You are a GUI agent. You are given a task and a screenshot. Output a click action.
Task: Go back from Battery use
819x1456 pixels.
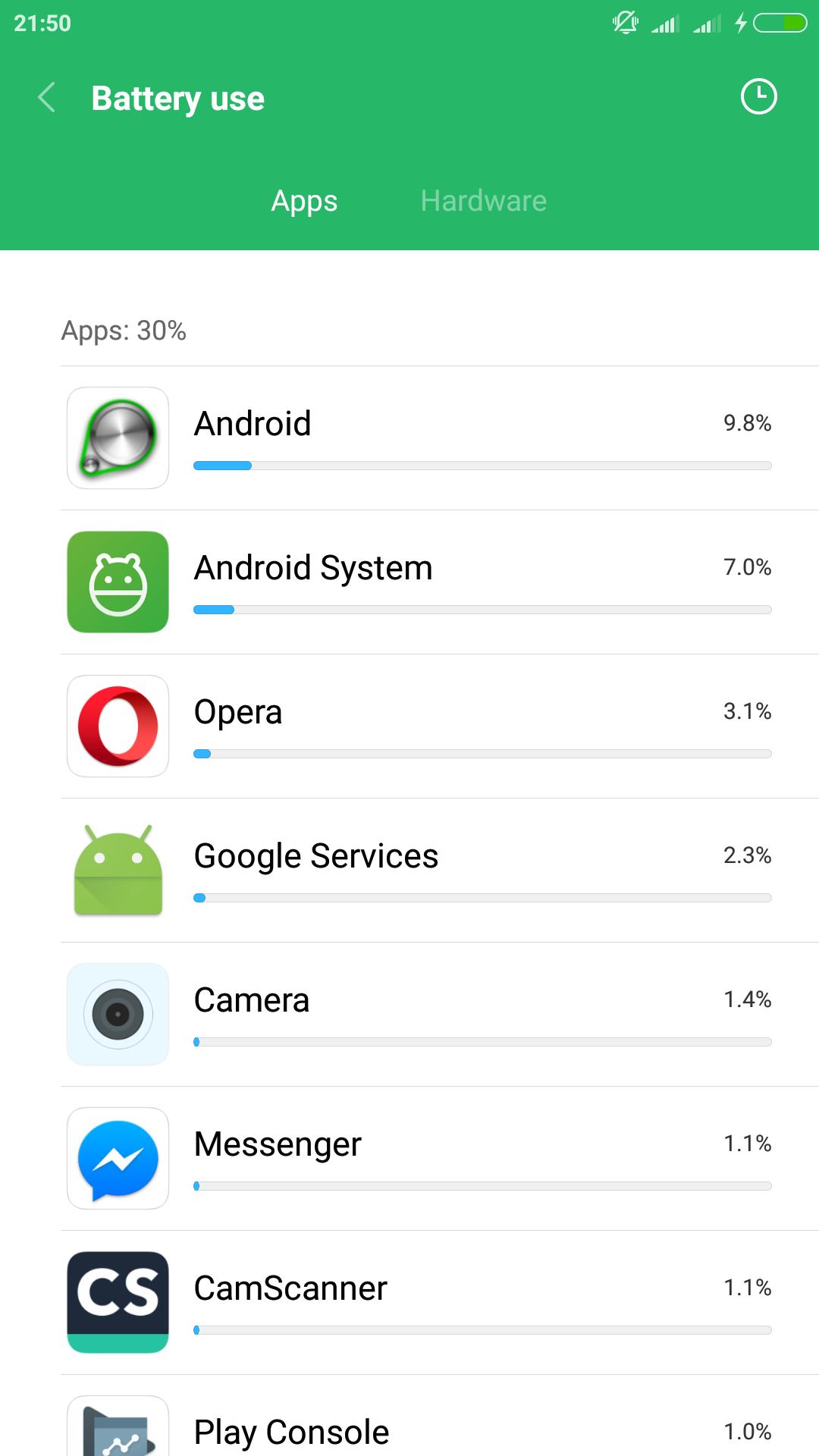point(47,98)
